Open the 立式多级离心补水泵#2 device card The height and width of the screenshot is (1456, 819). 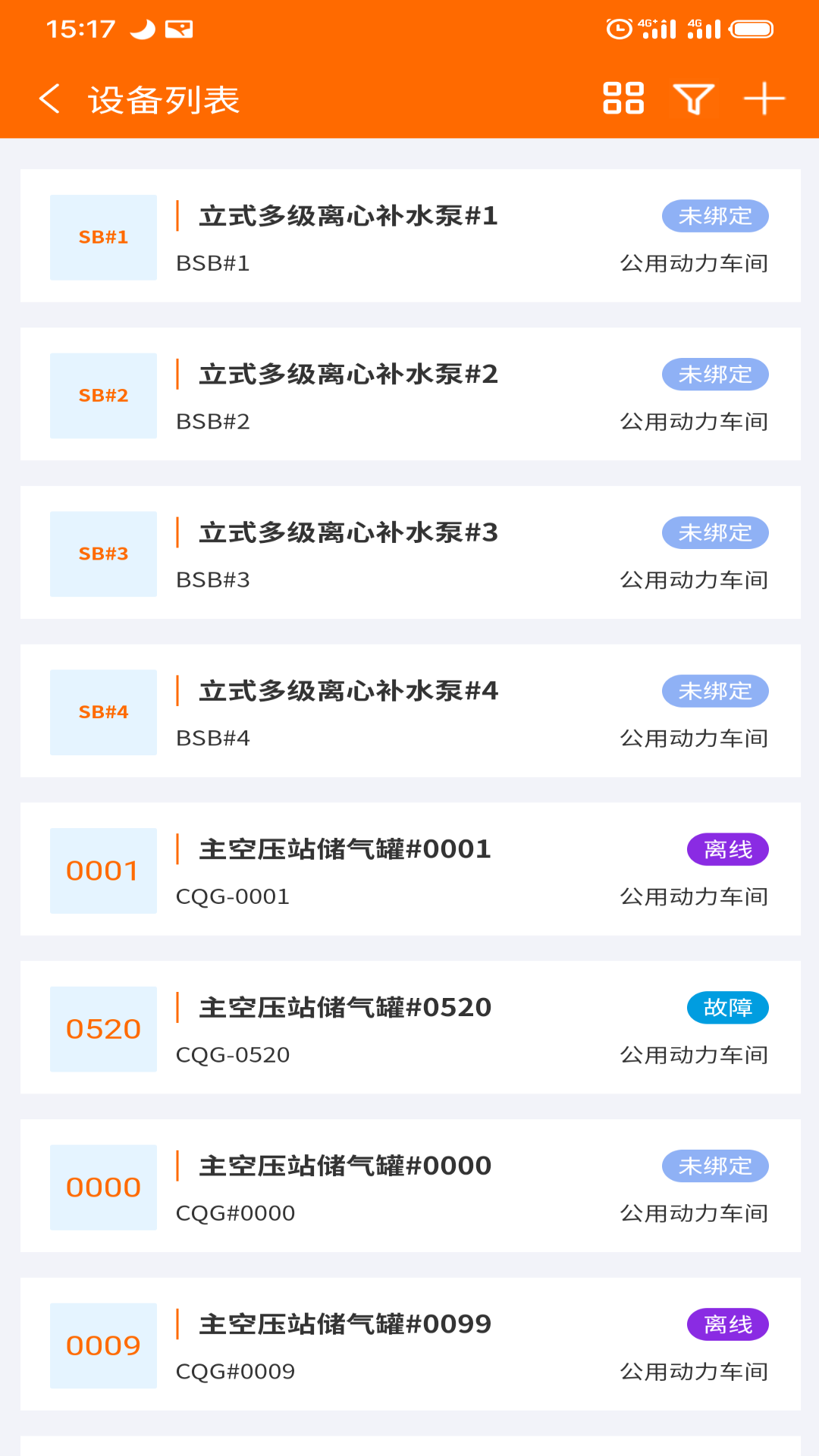(x=409, y=396)
